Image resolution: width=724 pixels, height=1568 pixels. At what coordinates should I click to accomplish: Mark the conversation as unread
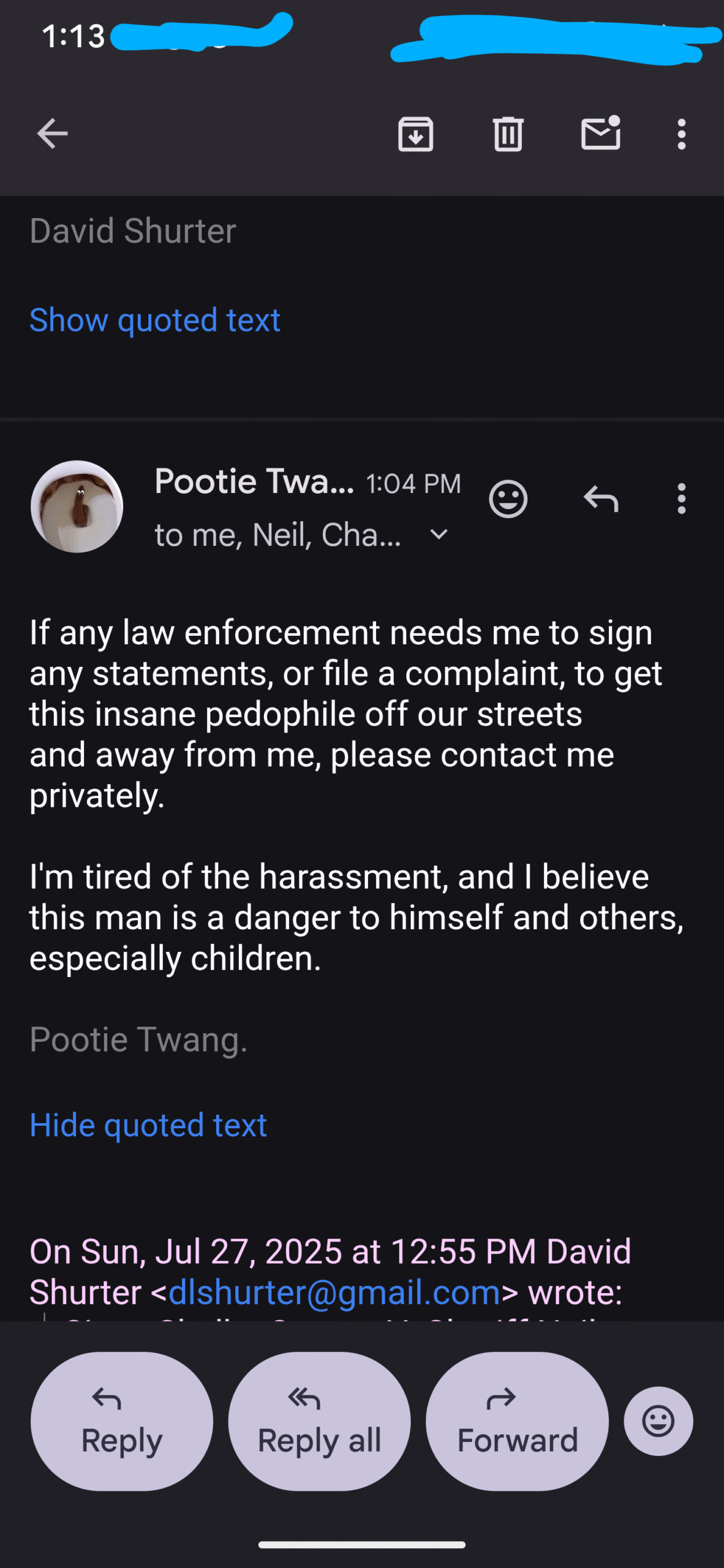pyautogui.click(x=601, y=132)
